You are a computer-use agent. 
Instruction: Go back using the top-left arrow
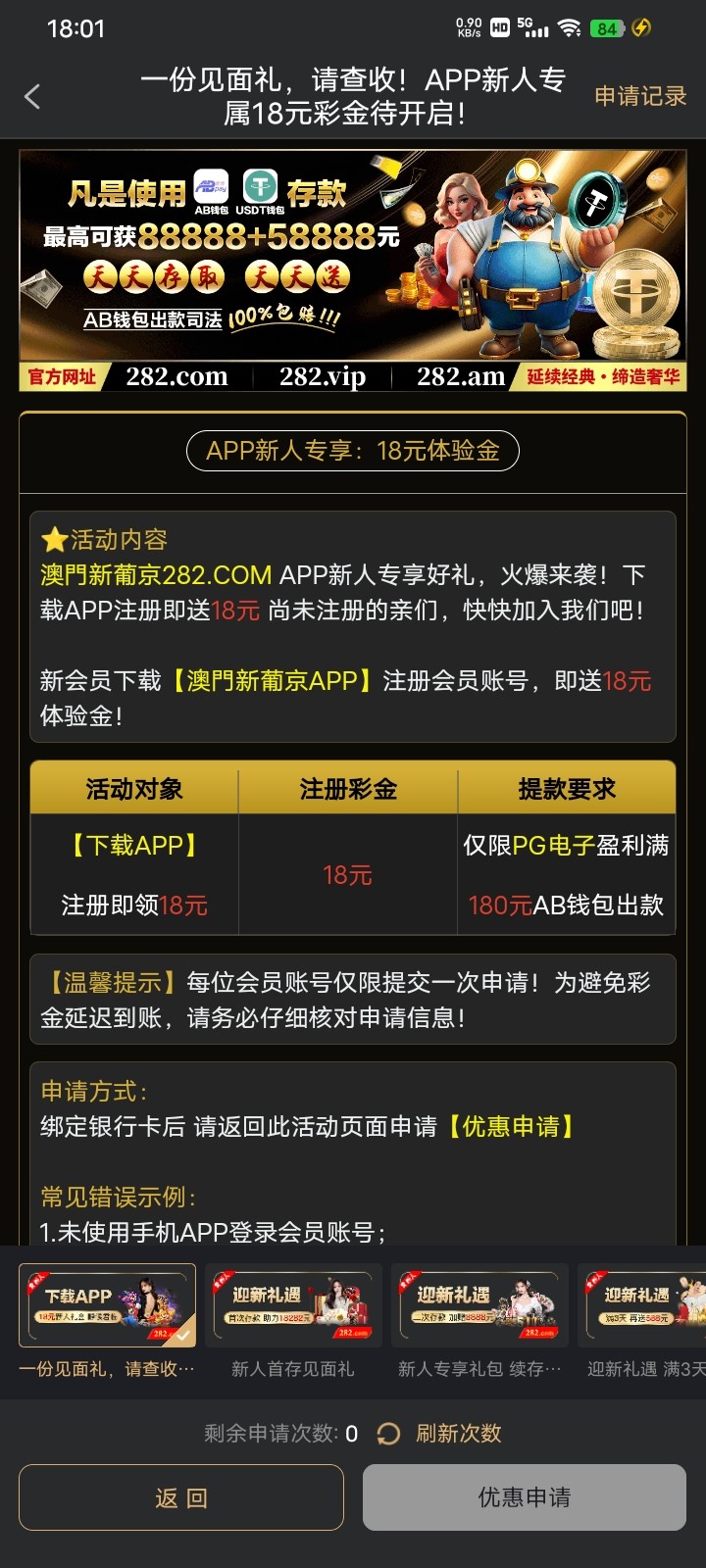click(x=32, y=96)
